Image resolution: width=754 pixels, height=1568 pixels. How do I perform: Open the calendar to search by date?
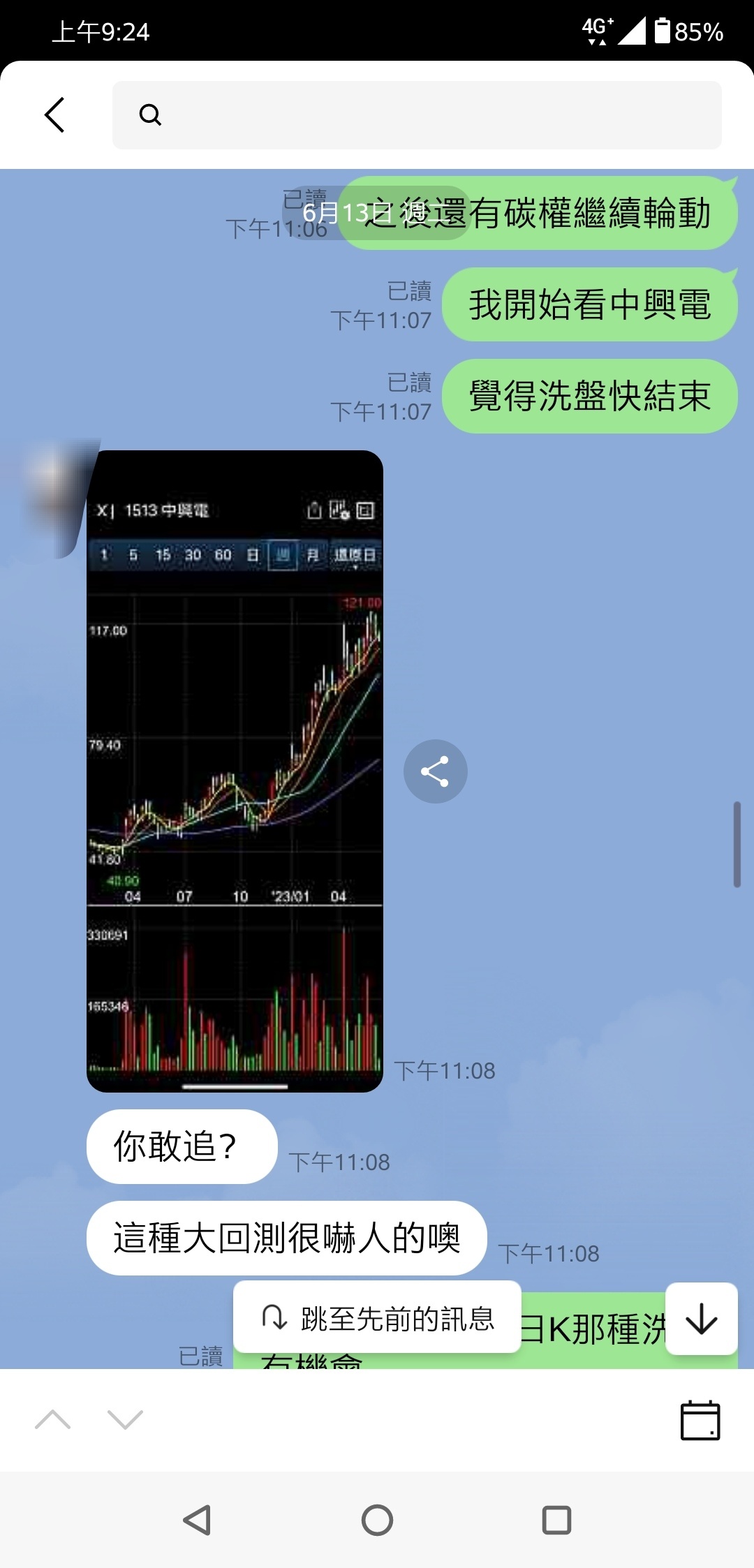pos(700,1420)
